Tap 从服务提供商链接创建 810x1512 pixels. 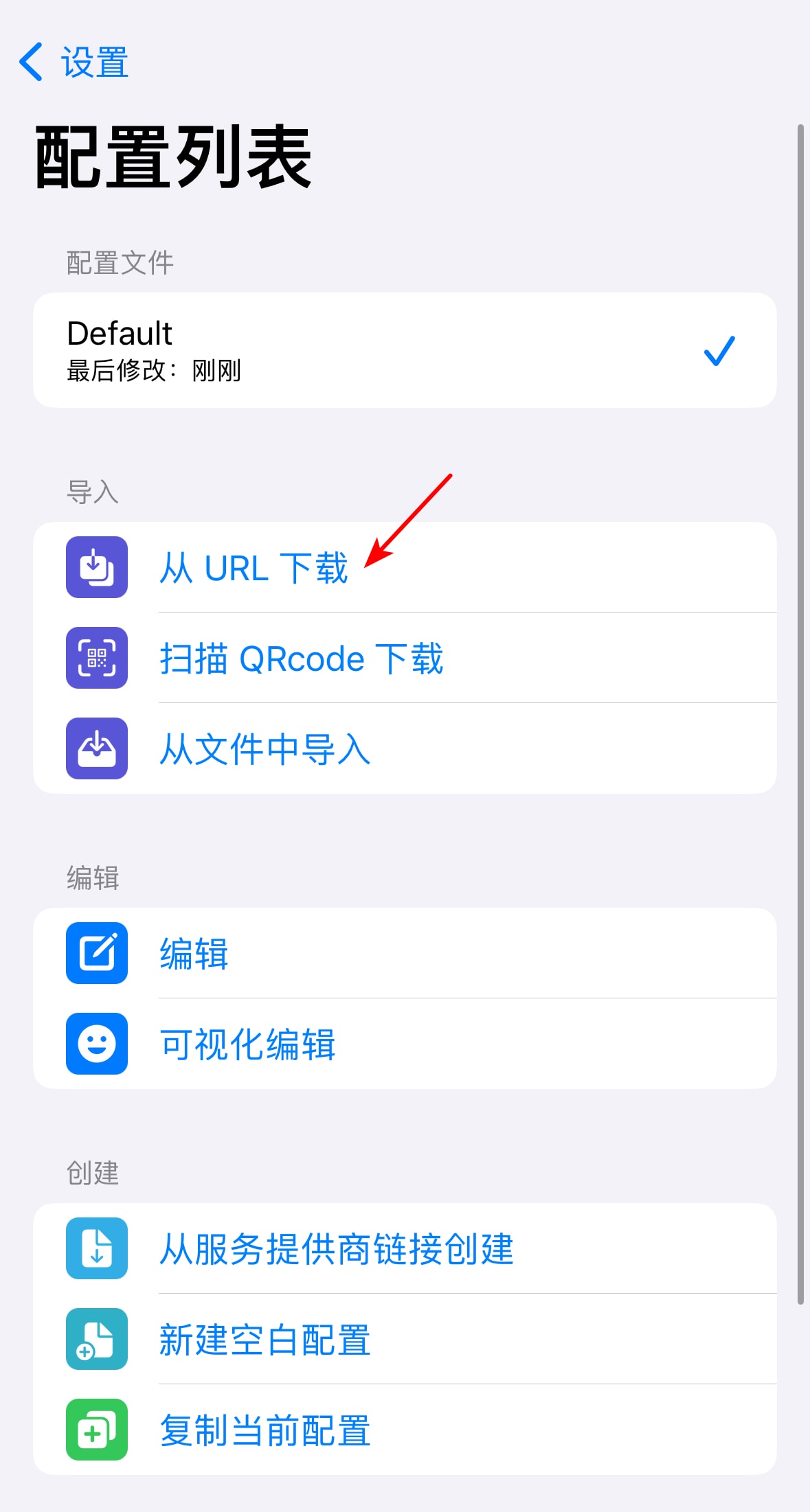[337, 1249]
